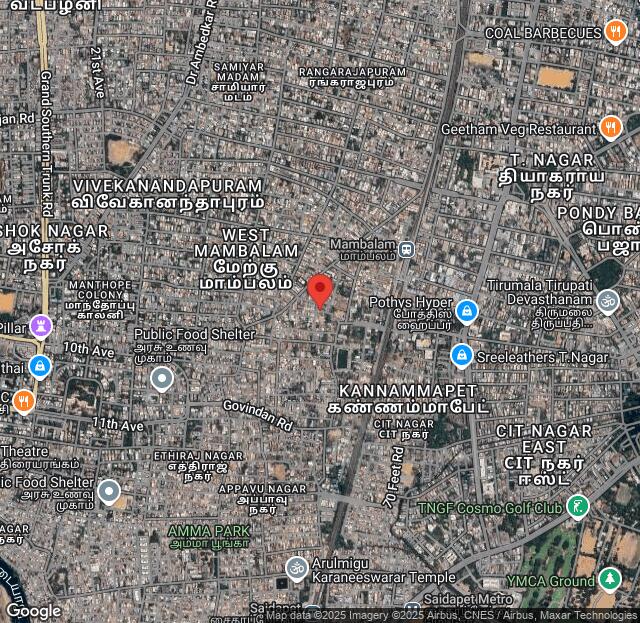
Task: Open the Mambalam railway station marker
Action: pos(406,249)
